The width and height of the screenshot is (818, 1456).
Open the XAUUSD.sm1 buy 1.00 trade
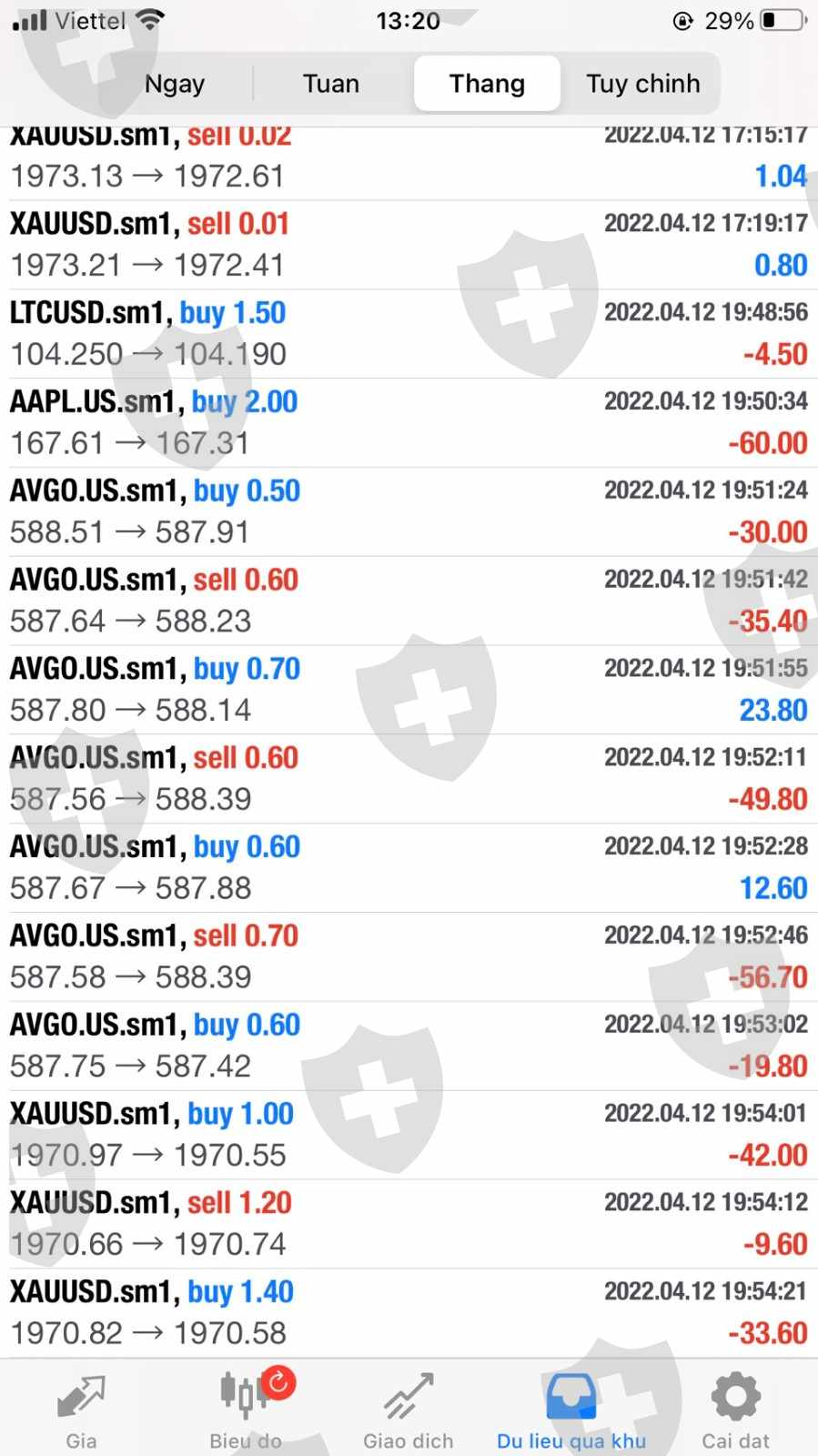coord(409,1135)
